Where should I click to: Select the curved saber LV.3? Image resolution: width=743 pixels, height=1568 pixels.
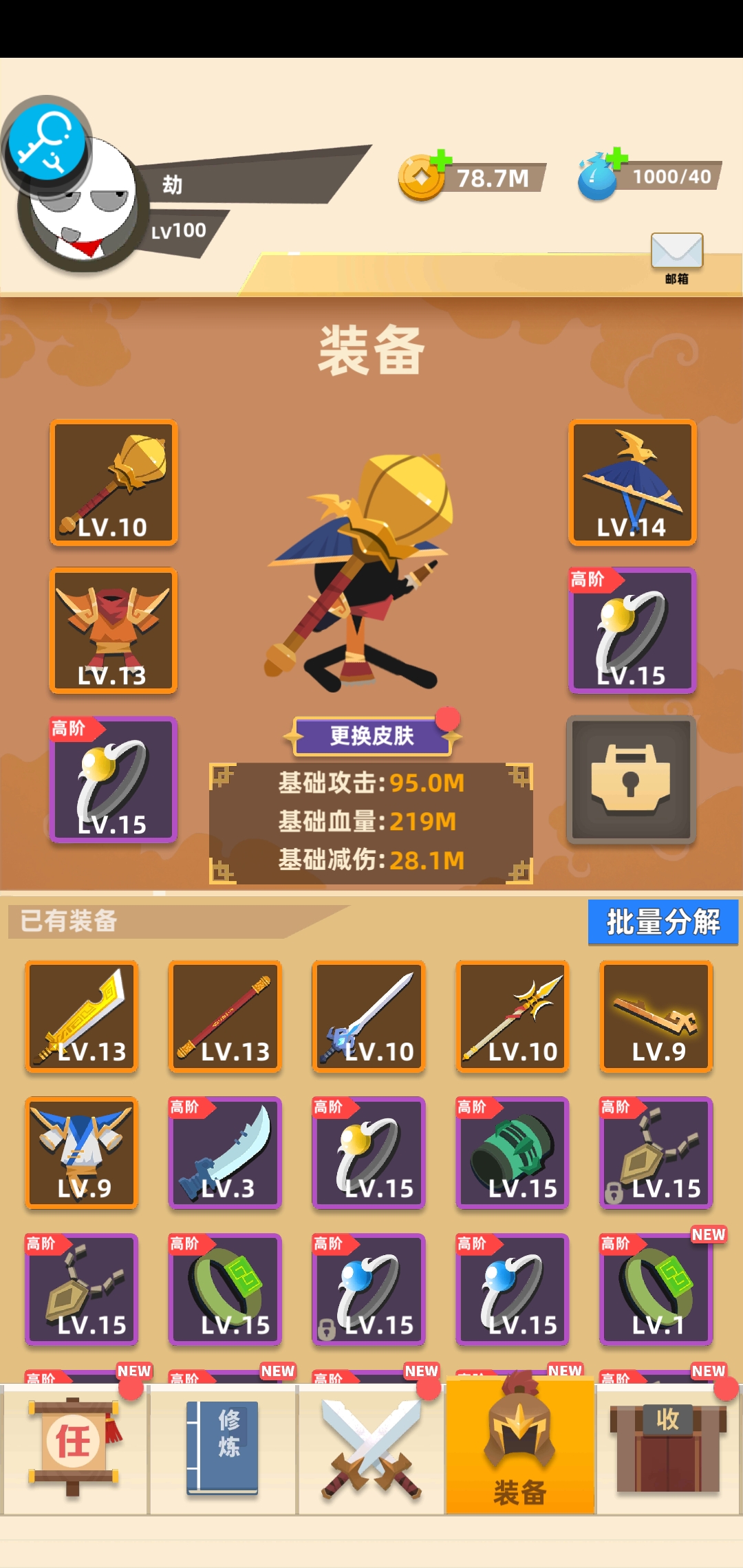pos(225,1152)
